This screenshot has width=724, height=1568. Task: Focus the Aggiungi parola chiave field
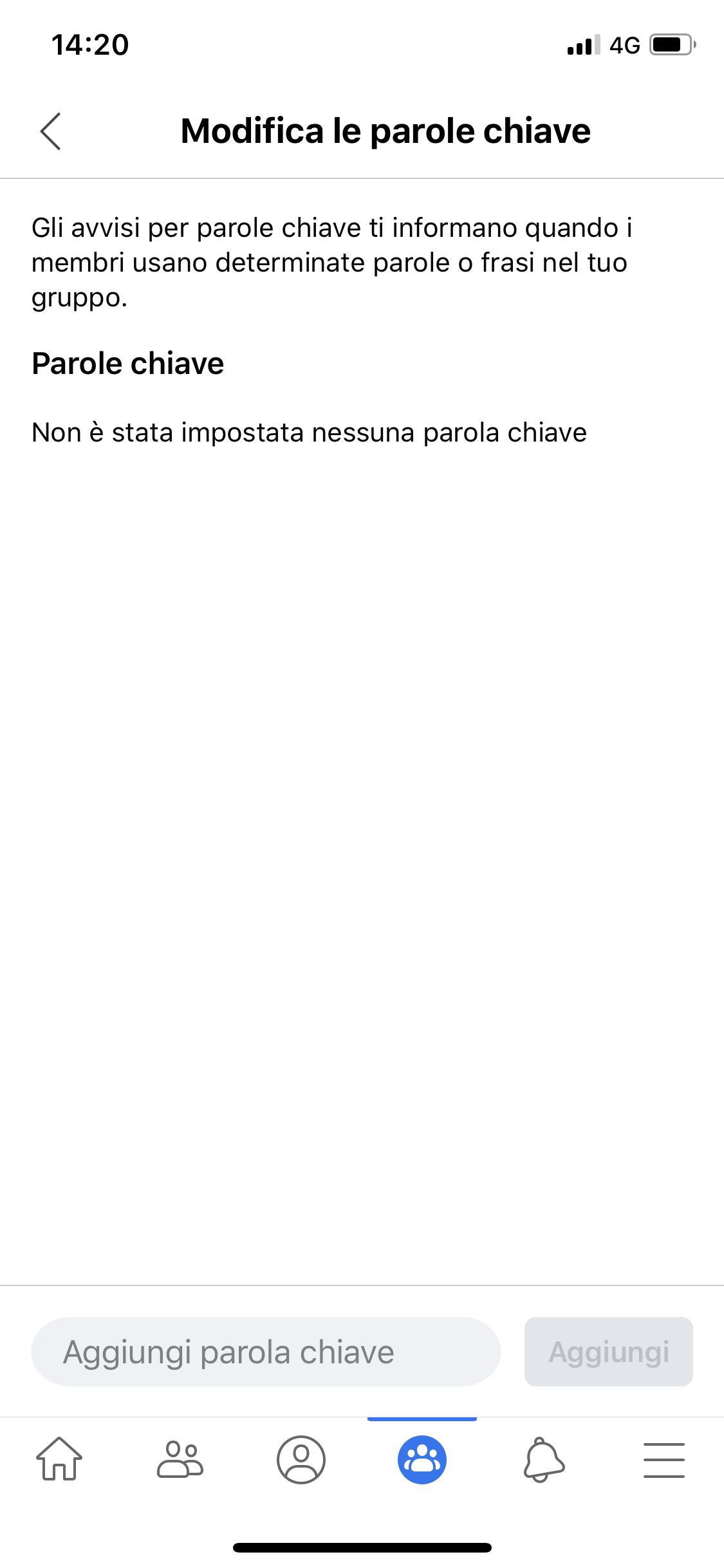[265, 1352]
